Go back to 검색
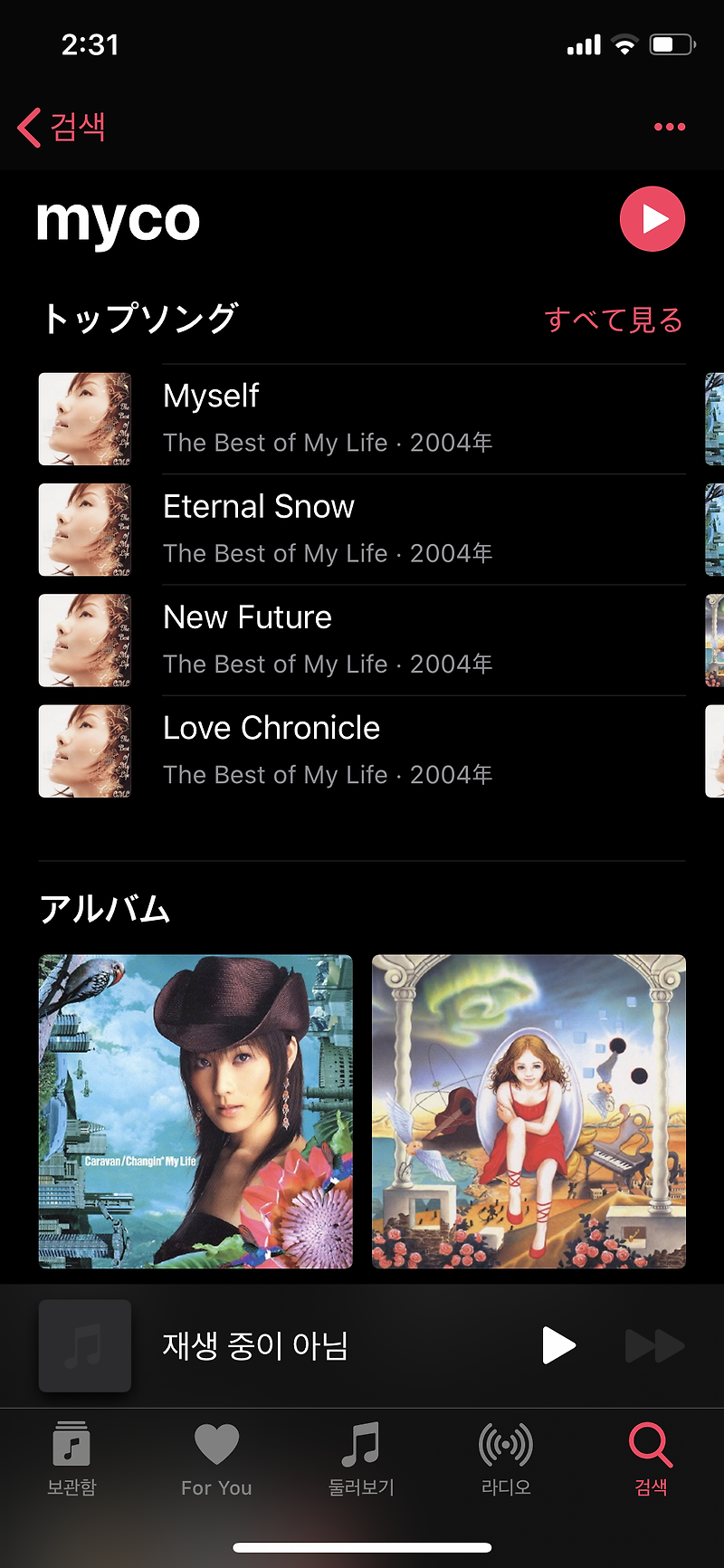The image size is (724, 1568). (62, 127)
